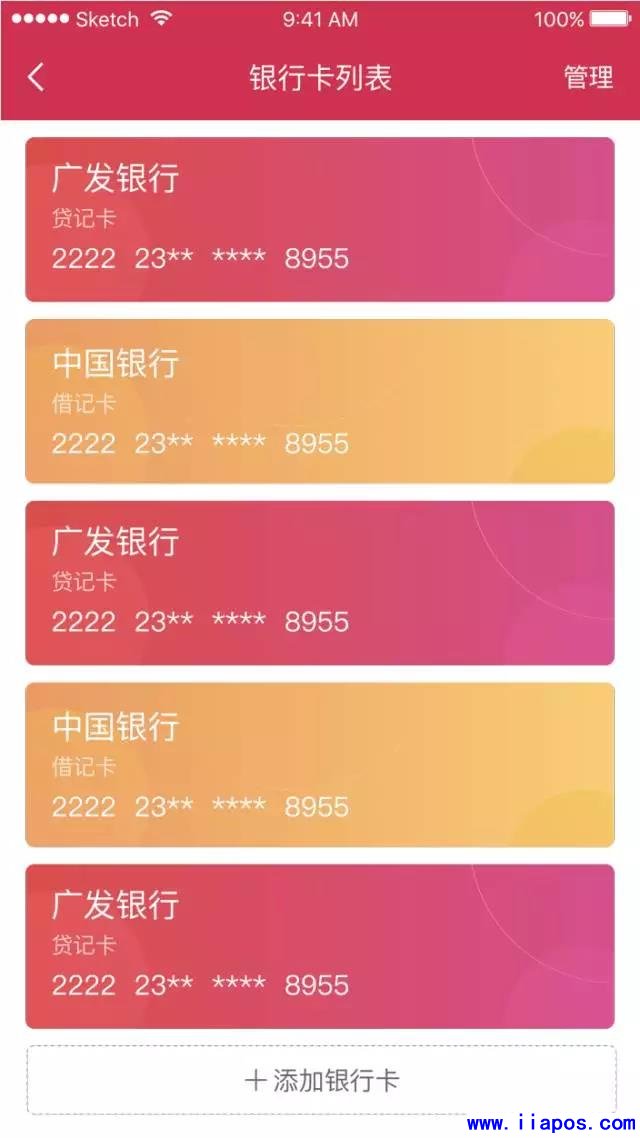Add a new card via 添加银行卡
Image resolution: width=640 pixels, height=1138 pixels.
320,1080
